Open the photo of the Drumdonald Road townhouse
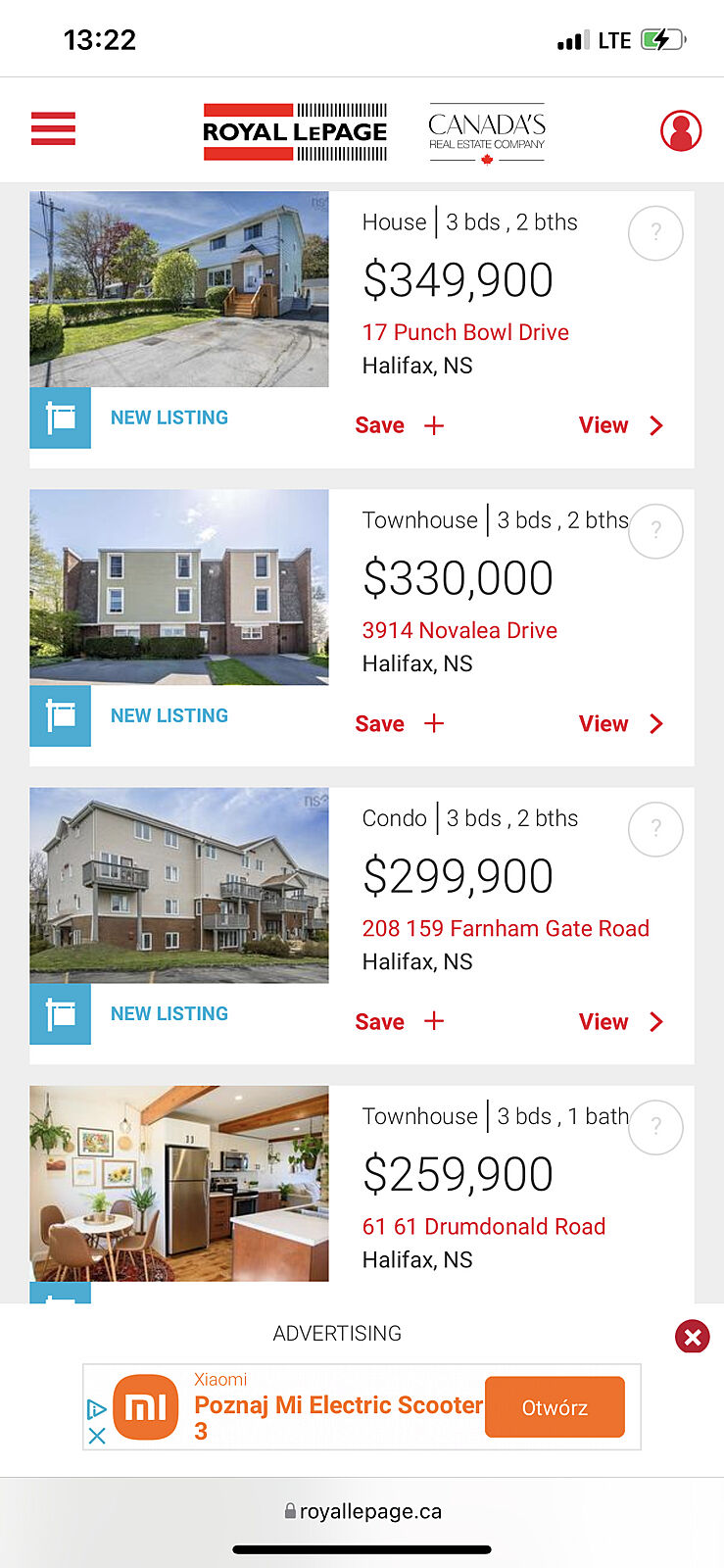 [179, 1183]
